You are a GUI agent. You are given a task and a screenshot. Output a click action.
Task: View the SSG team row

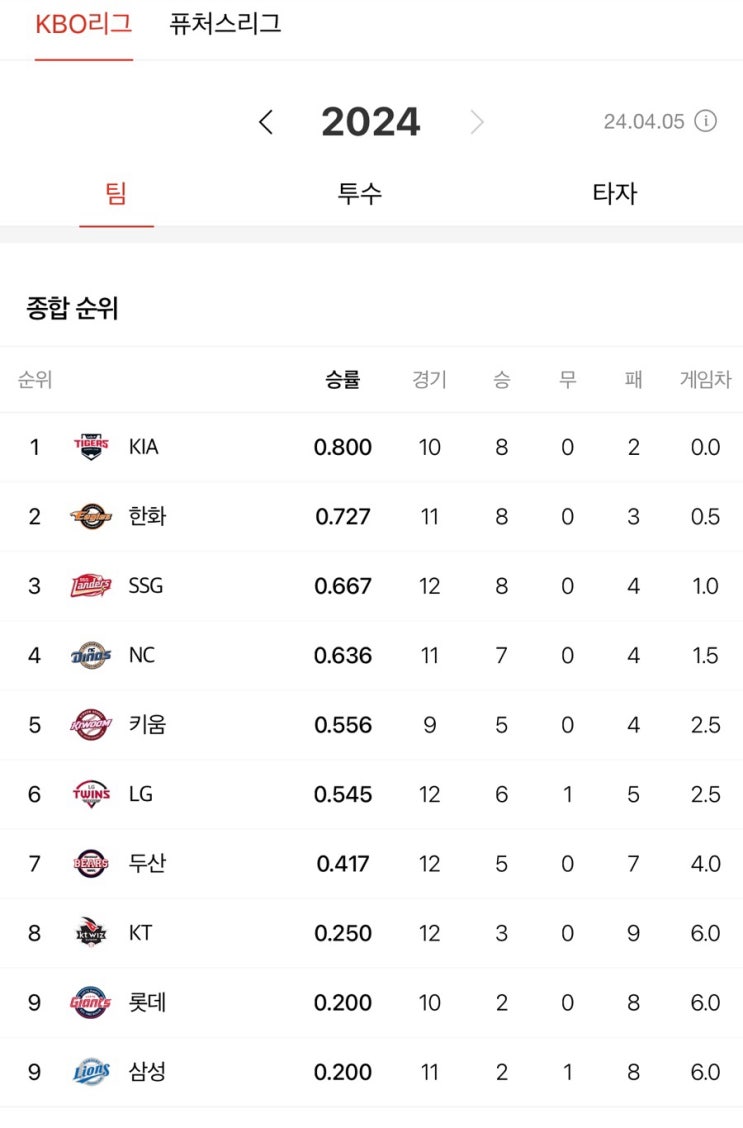[x=146, y=586]
